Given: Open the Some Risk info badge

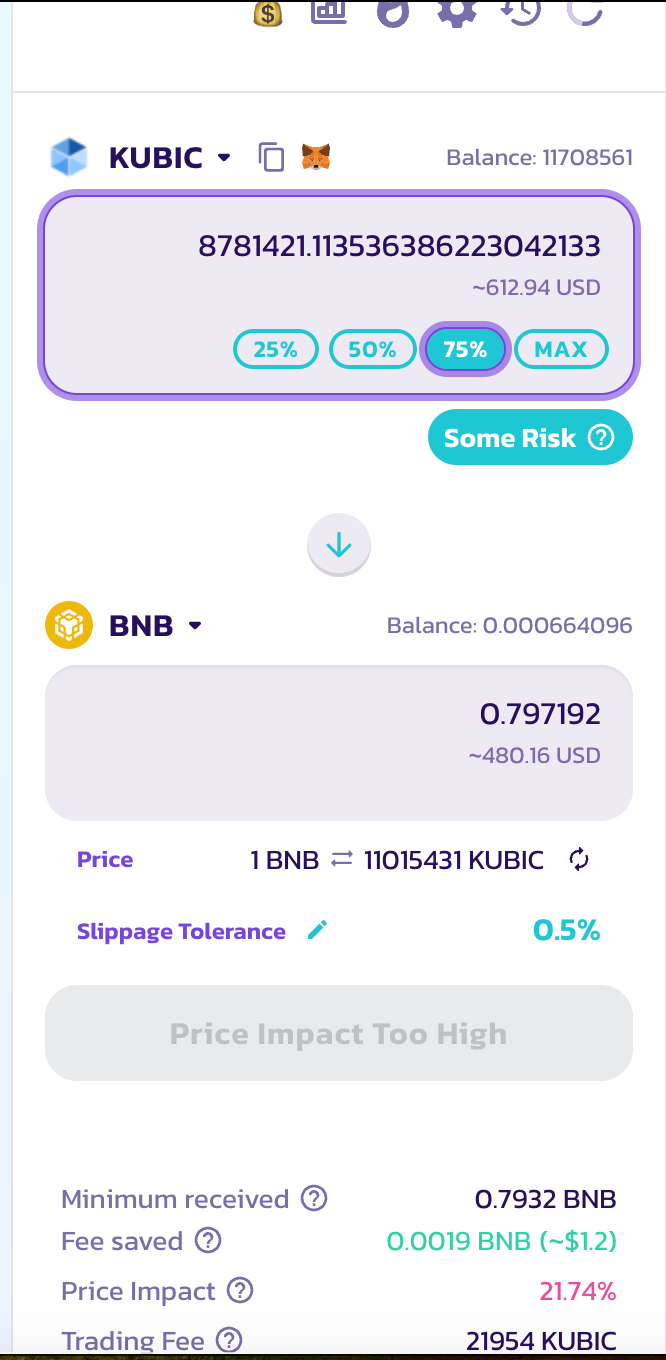Looking at the screenshot, I should point(530,437).
